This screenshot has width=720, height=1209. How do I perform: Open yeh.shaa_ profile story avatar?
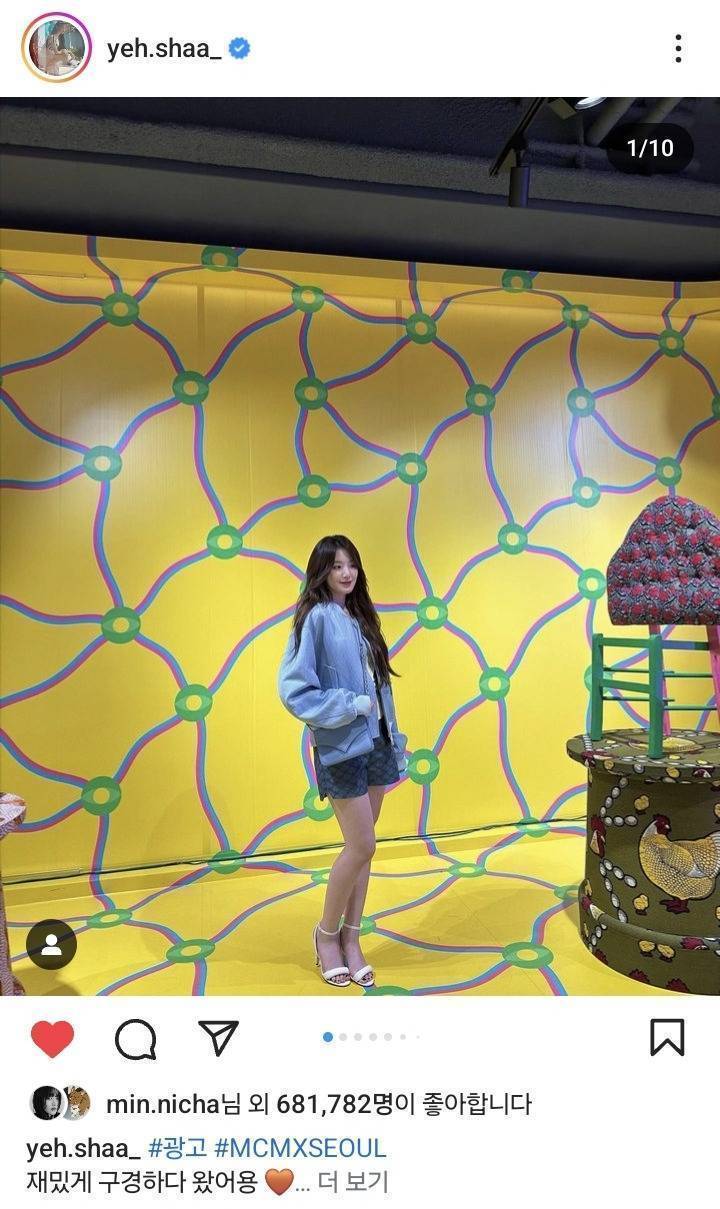[x=56, y=47]
